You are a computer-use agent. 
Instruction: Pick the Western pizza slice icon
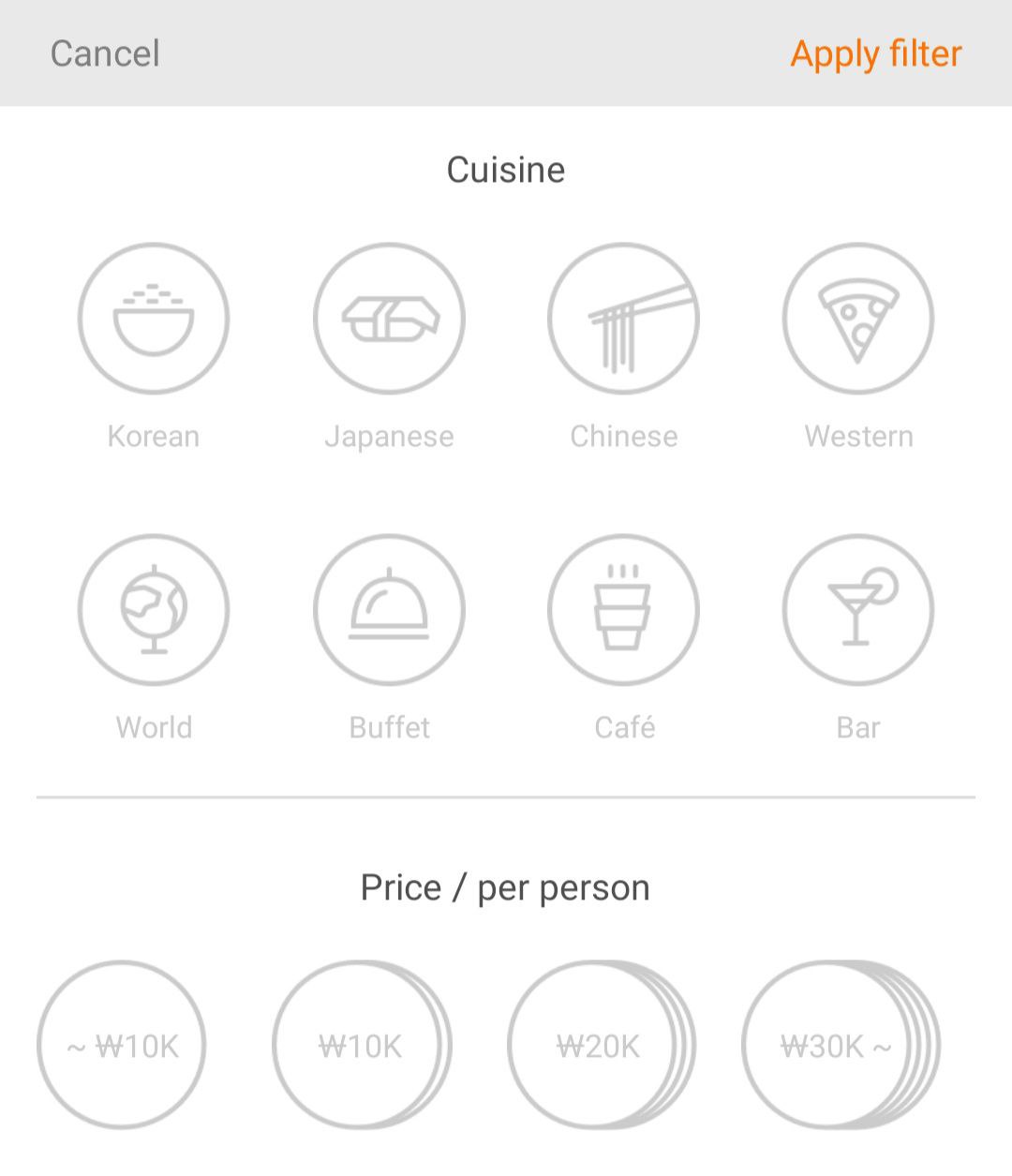857,319
